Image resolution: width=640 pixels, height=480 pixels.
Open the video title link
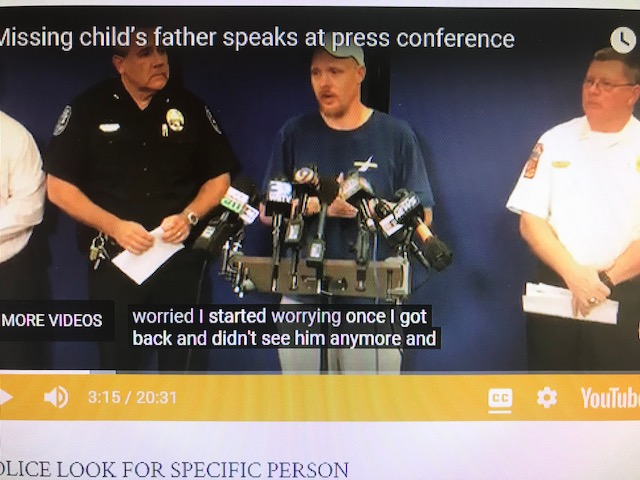pos(256,39)
